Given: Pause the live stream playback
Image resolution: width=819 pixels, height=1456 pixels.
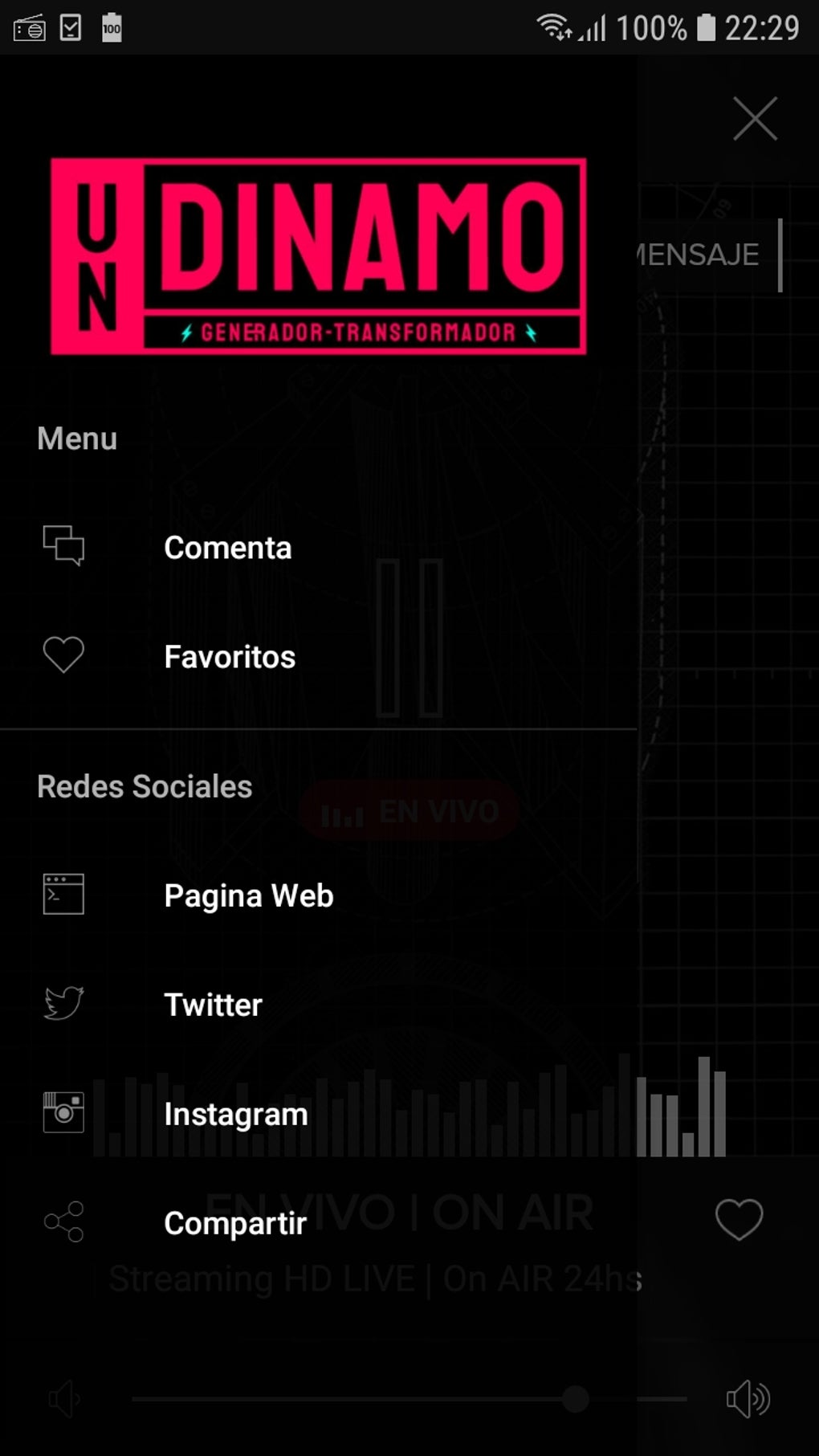Looking at the screenshot, I should point(409,638).
